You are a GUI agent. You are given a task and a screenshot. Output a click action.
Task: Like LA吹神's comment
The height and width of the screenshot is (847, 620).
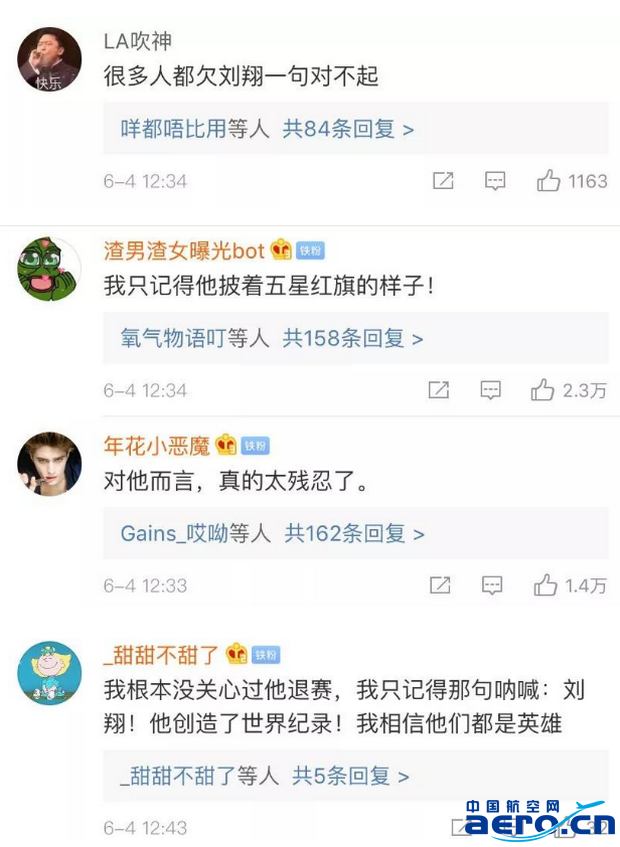pos(549,181)
